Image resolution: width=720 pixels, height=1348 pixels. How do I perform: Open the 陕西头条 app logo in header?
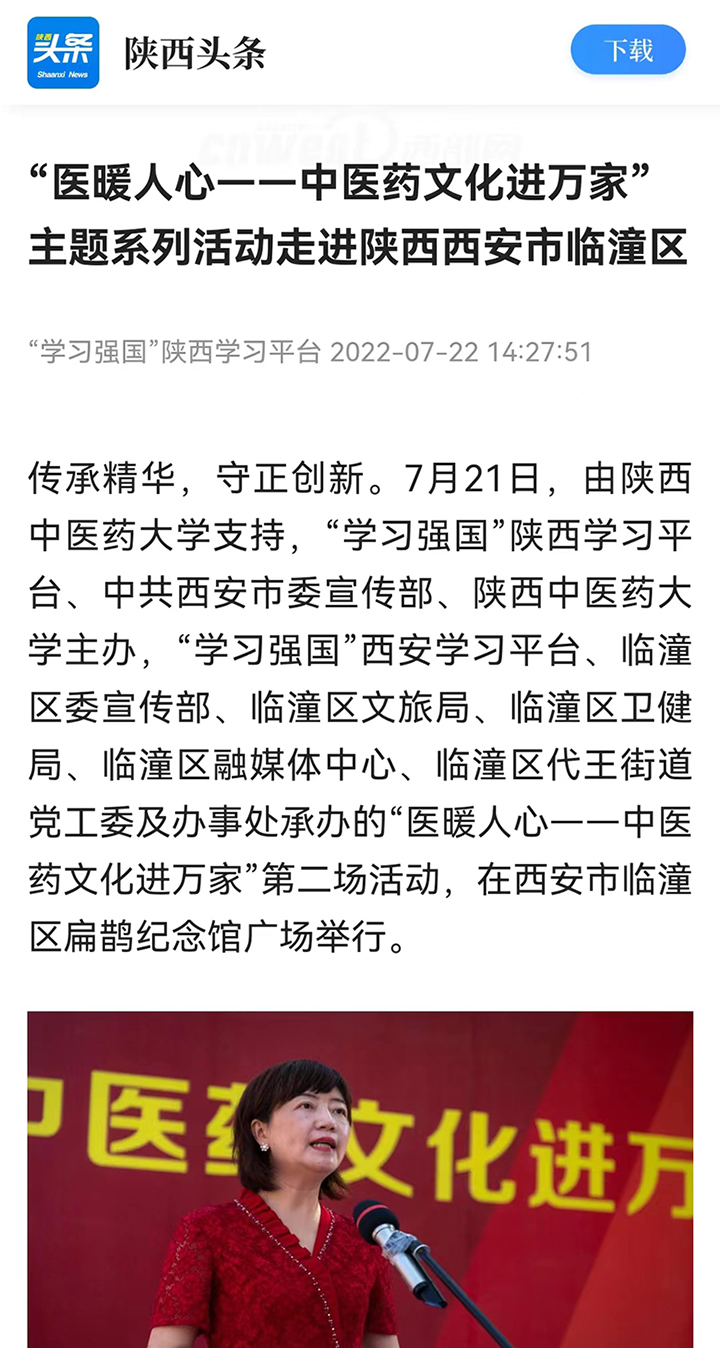pyautogui.click(x=63, y=53)
